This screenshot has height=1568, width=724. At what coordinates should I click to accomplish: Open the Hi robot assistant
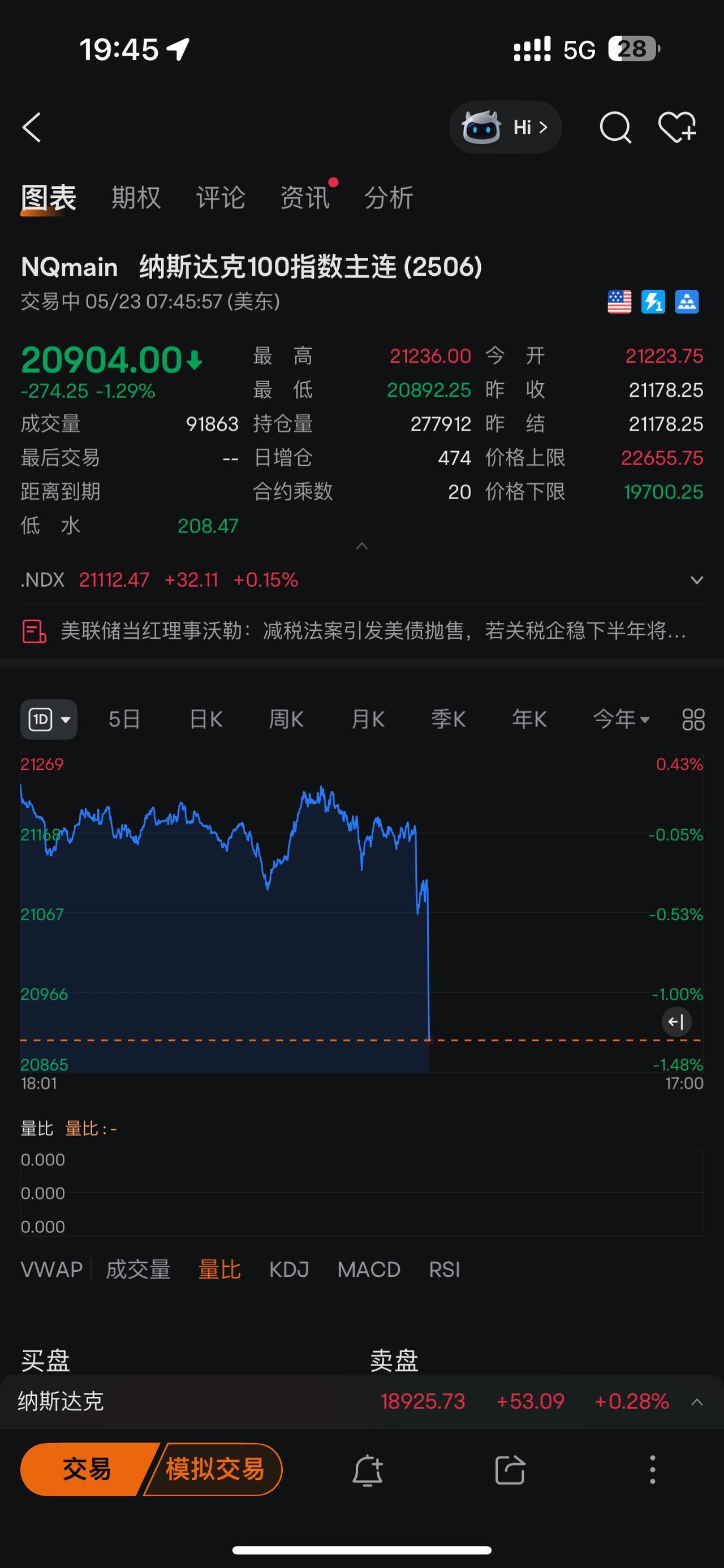pyautogui.click(x=505, y=127)
